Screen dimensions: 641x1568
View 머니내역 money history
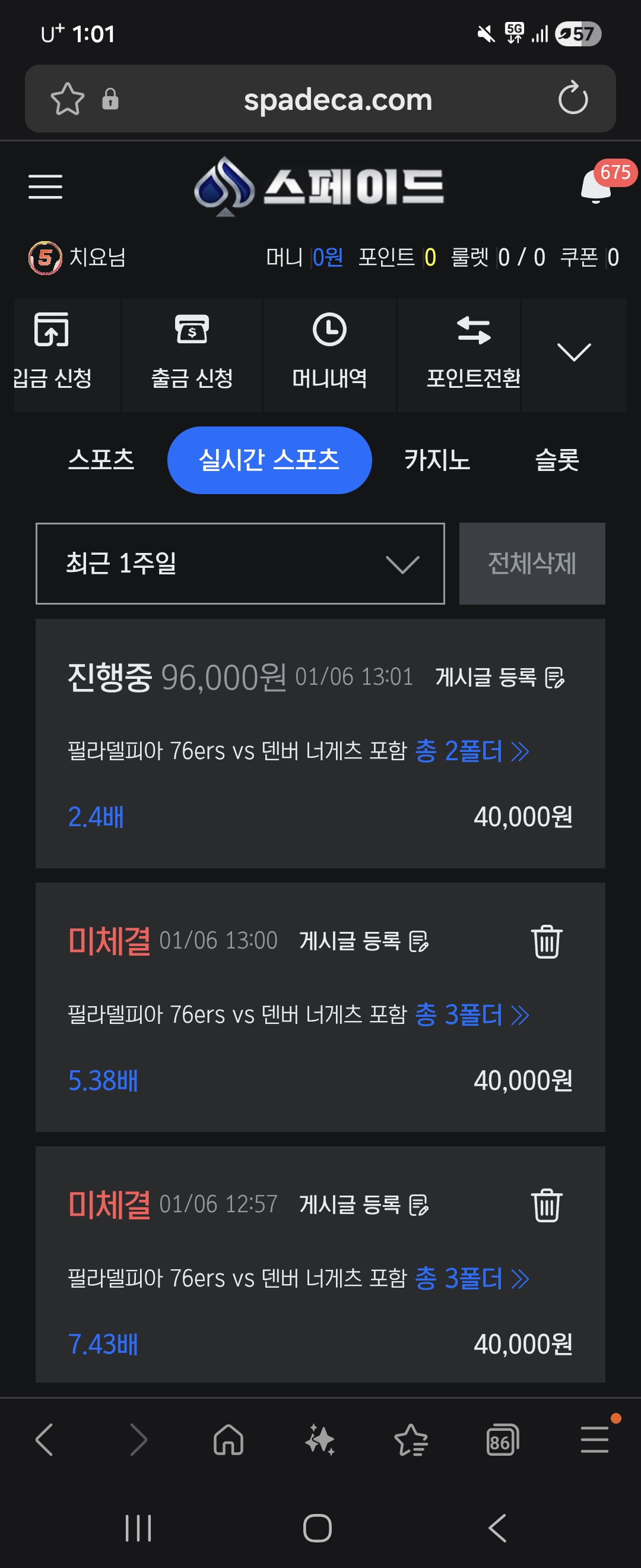point(329,353)
